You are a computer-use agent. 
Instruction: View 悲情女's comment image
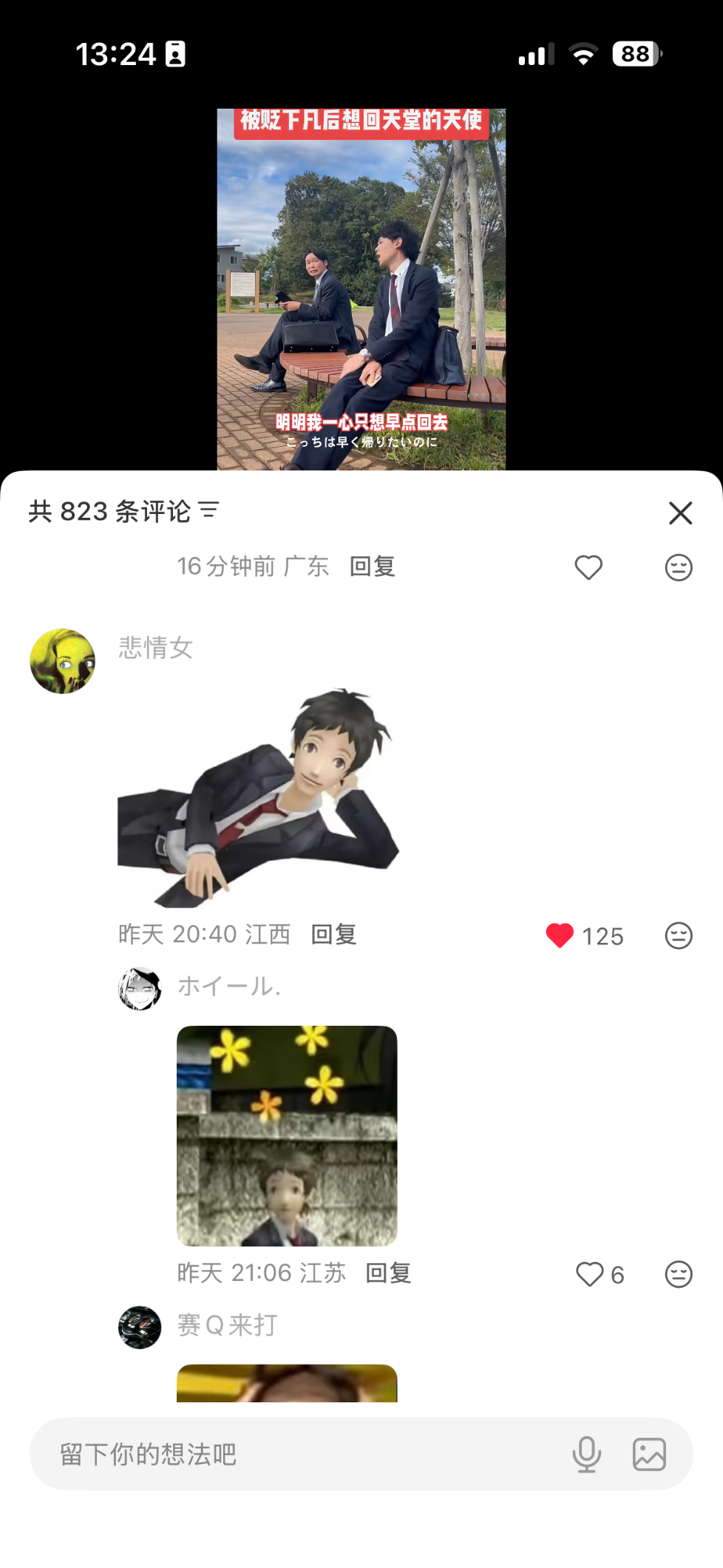pyautogui.click(x=259, y=797)
